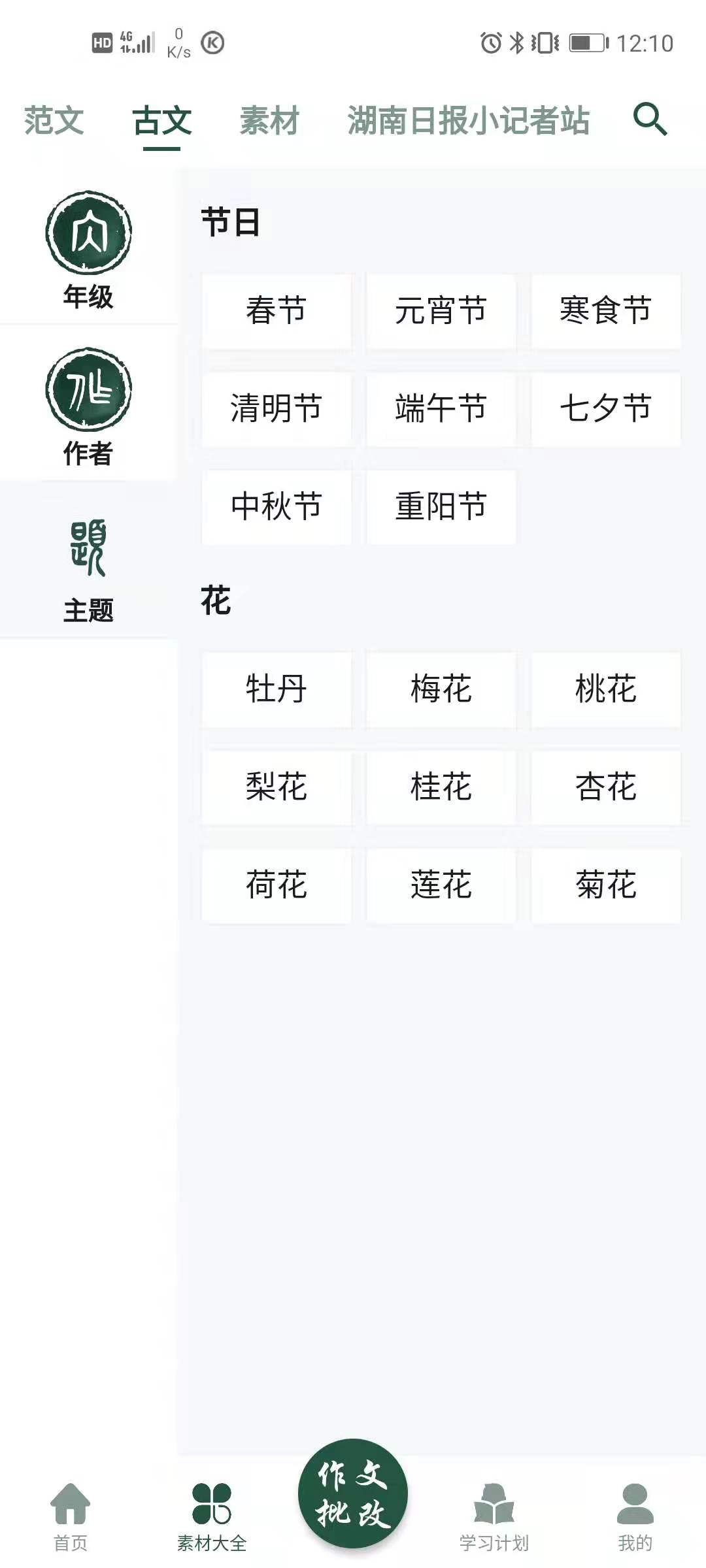Switch to the 范文 tab

click(54, 121)
